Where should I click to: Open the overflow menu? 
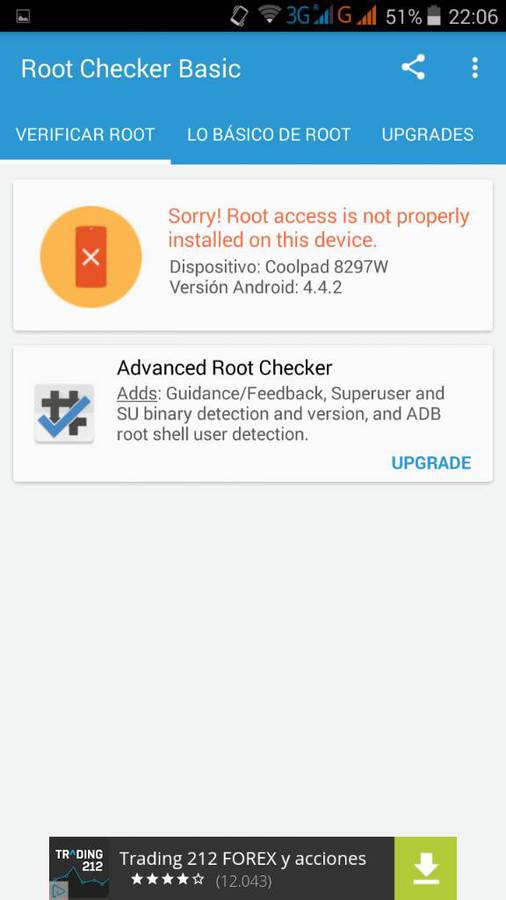tap(474, 68)
